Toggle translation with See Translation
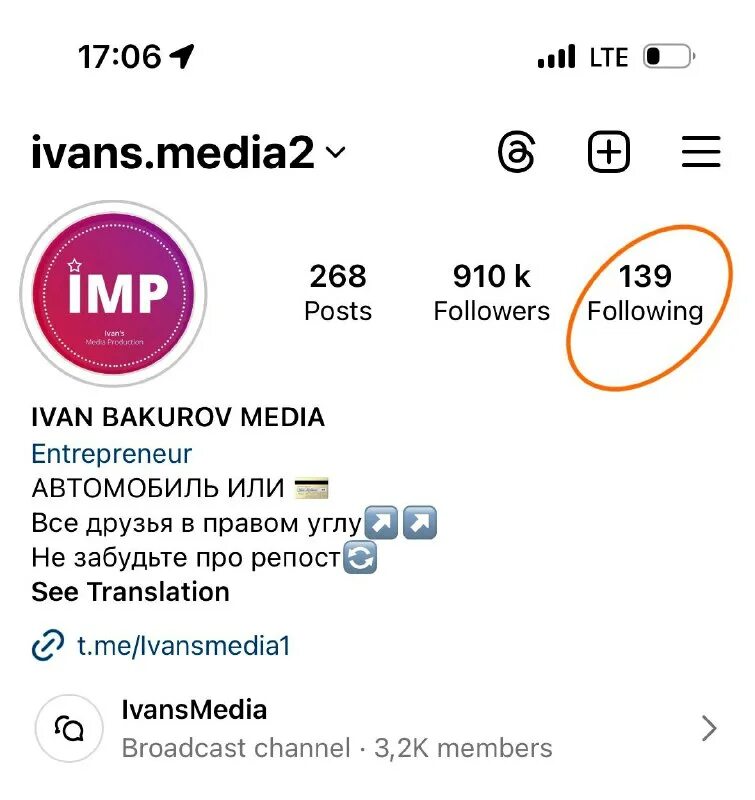 coord(129,592)
